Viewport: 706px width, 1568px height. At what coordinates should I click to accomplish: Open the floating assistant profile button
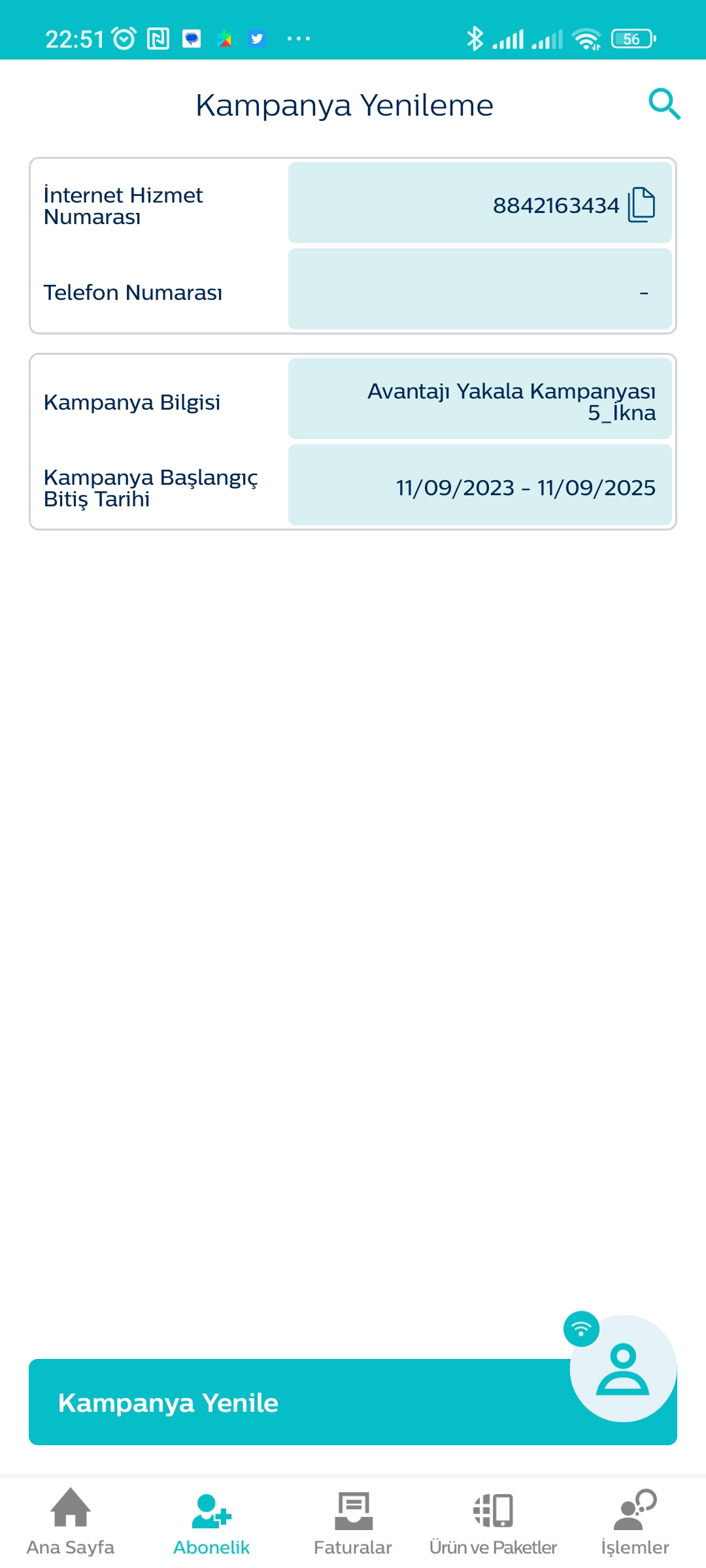(x=623, y=1369)
